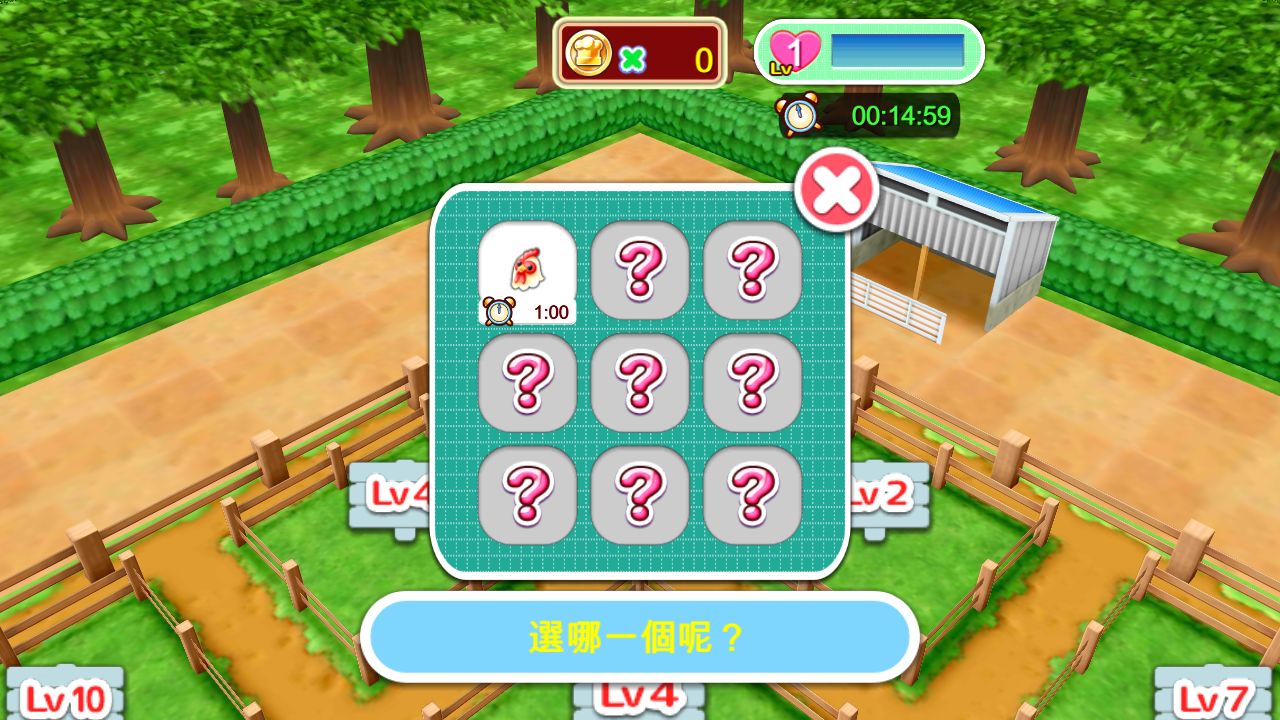This screenshot has height=720, width=1280.
Task: Close the selection dialog with red X
Action: [x=836, y=190]
